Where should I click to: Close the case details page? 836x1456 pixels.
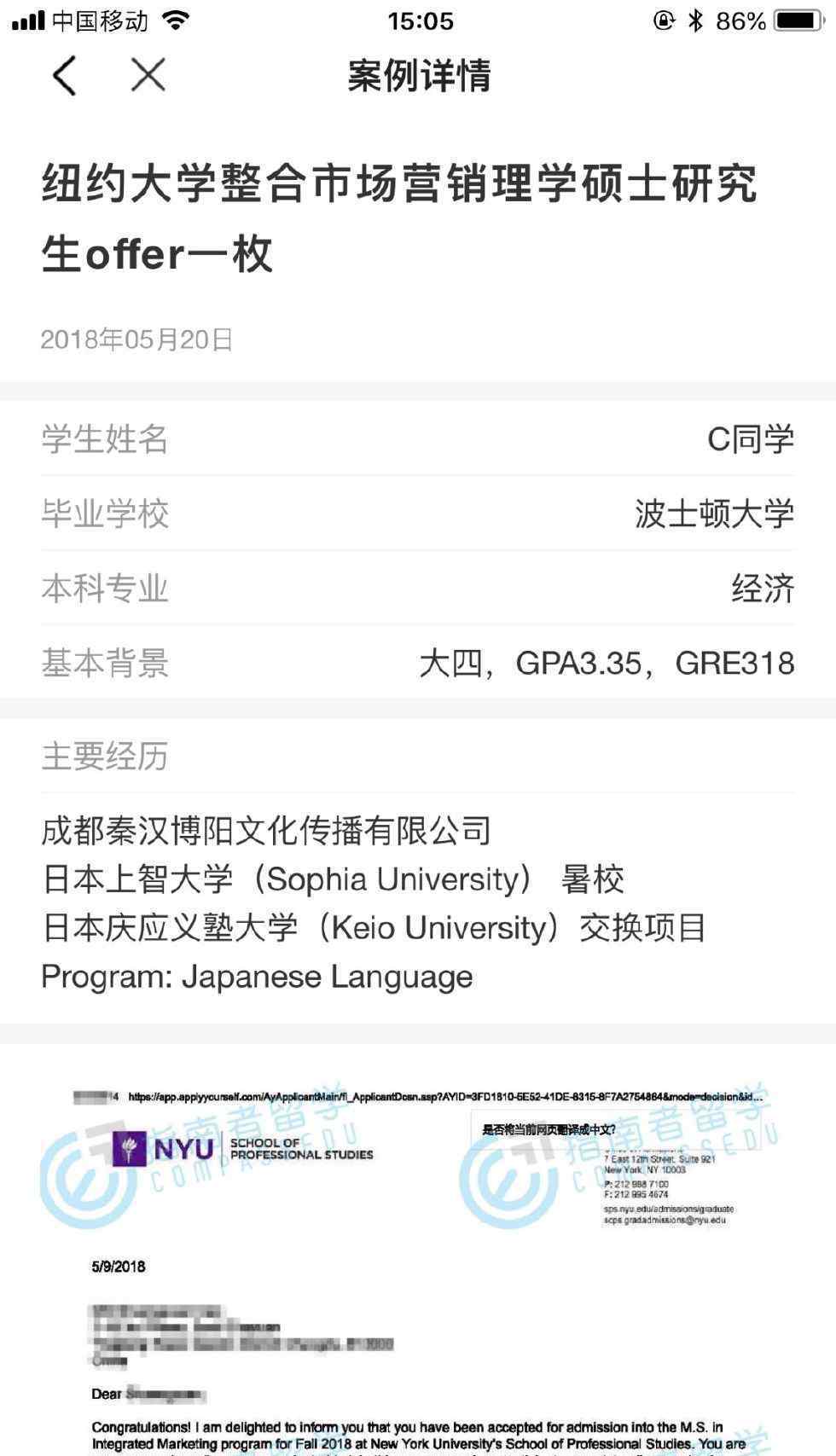148,75
